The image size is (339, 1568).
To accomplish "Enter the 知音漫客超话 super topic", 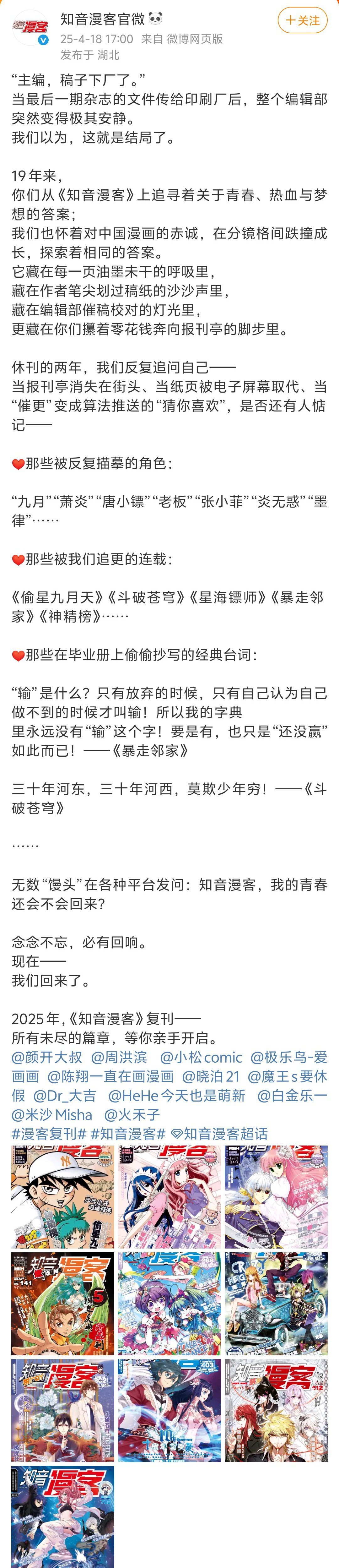I will (219, 1134).
